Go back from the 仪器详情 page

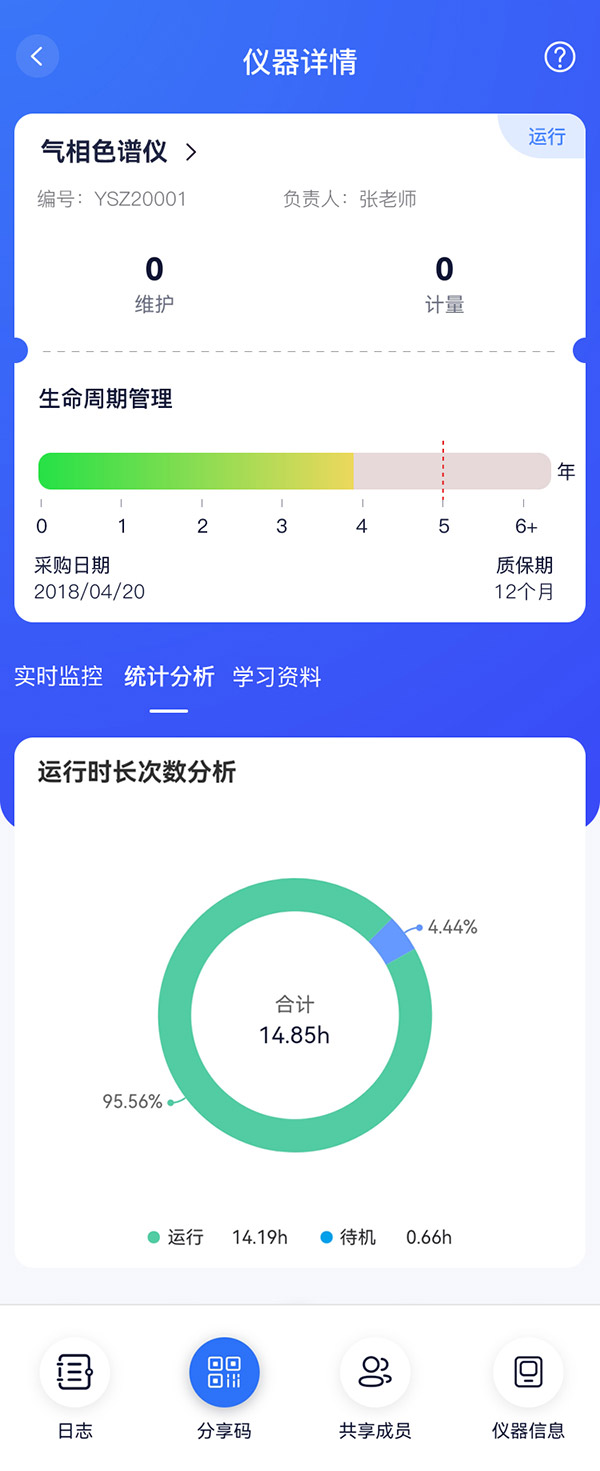point(37,57)
